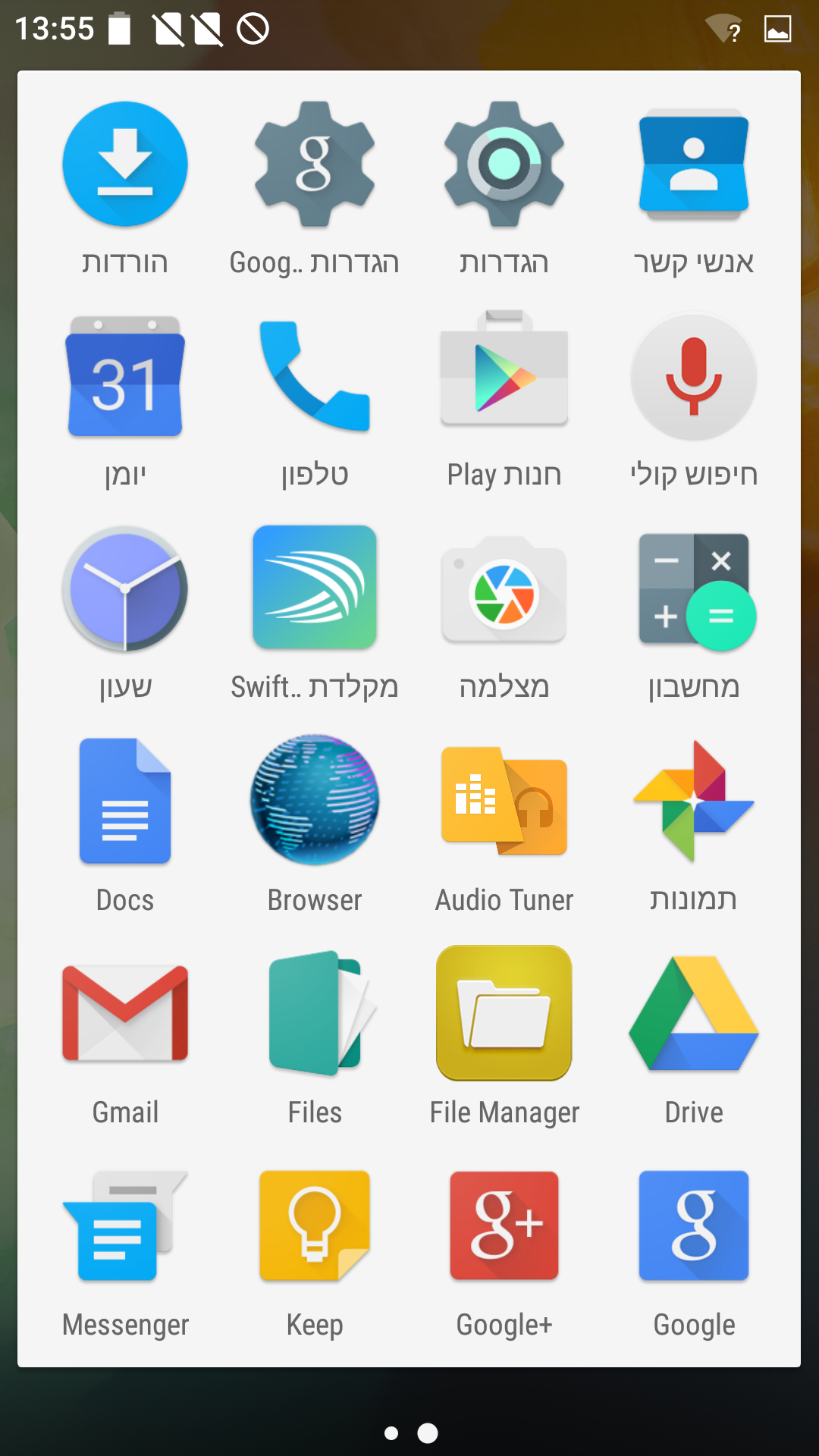819x1456 pixels.
Task: Open Google Docs
Action: pos(125,802)
